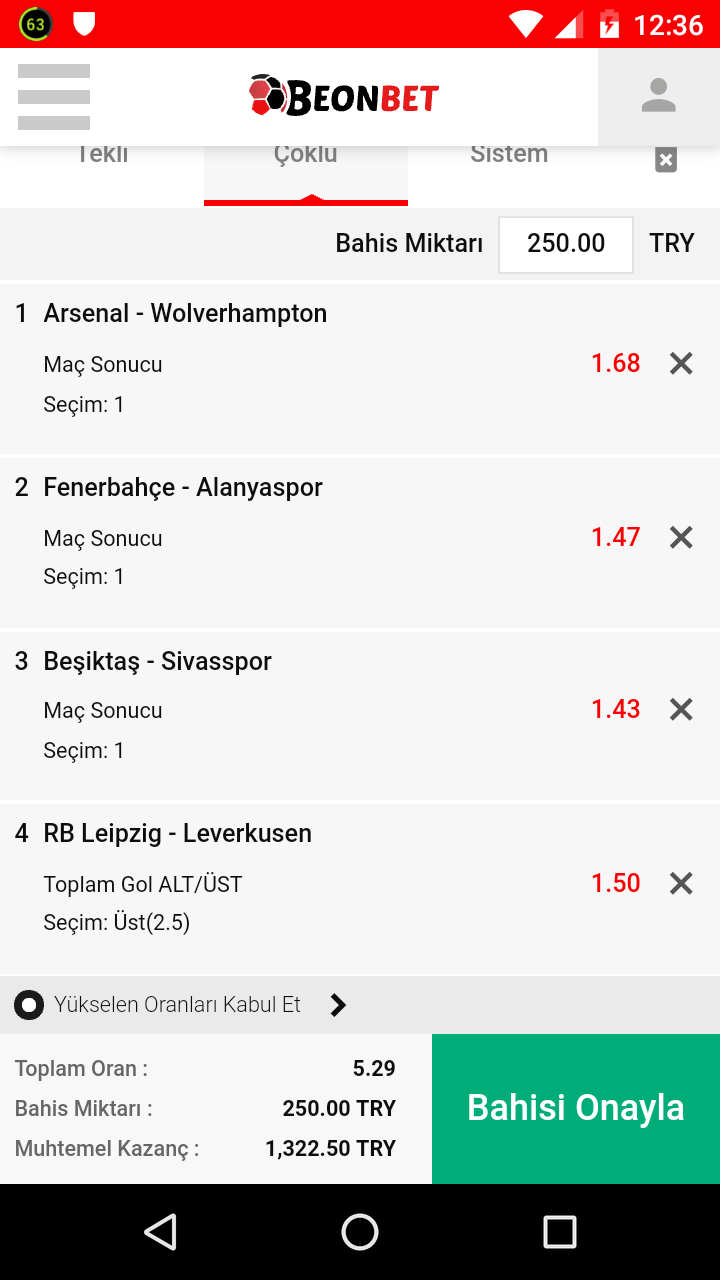Image resolution: width=720 pixels, height=1280 pixels.
Task: Confirm bet with Bahisi Onayla
Action: [576, 1108]
